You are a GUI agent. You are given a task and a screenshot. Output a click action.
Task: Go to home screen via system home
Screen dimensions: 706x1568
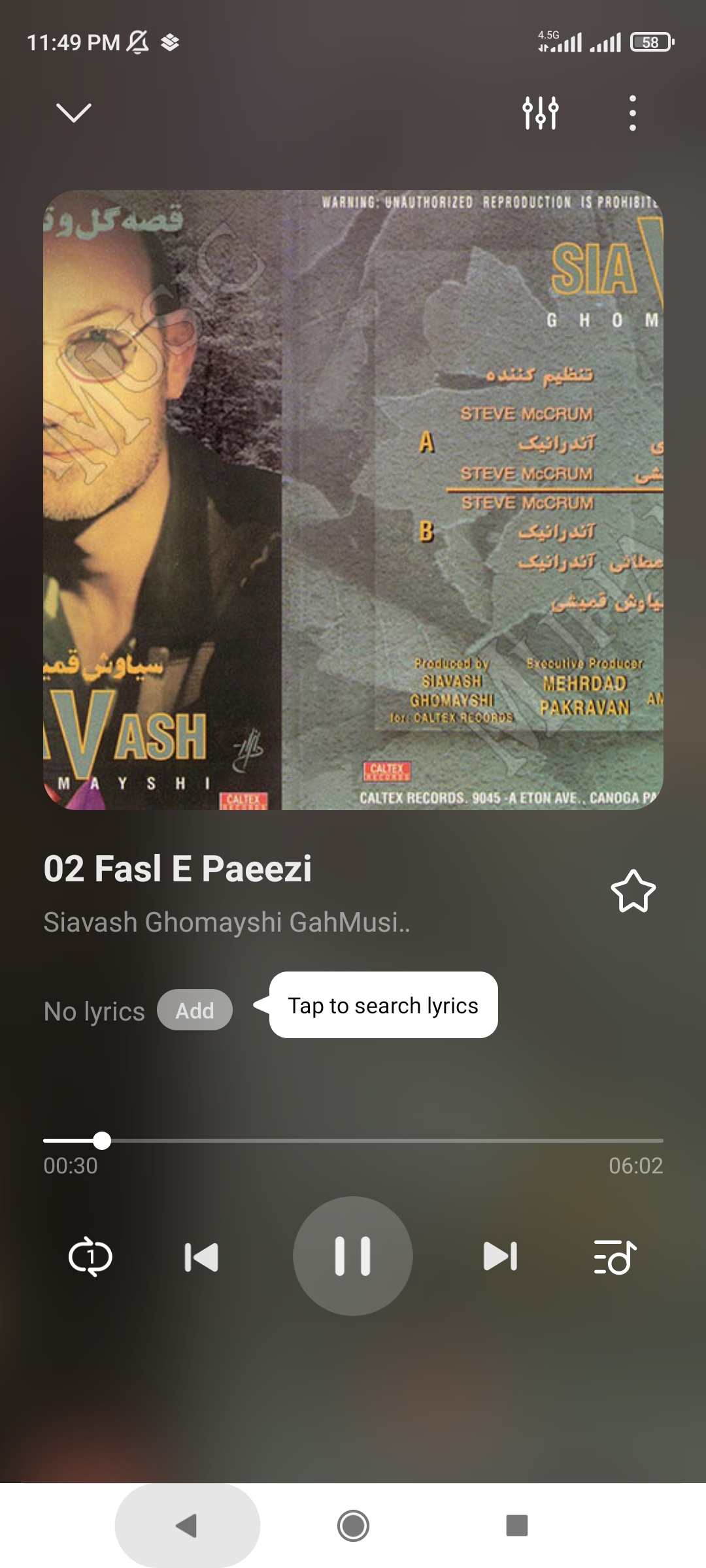(x=353, y=1526)
